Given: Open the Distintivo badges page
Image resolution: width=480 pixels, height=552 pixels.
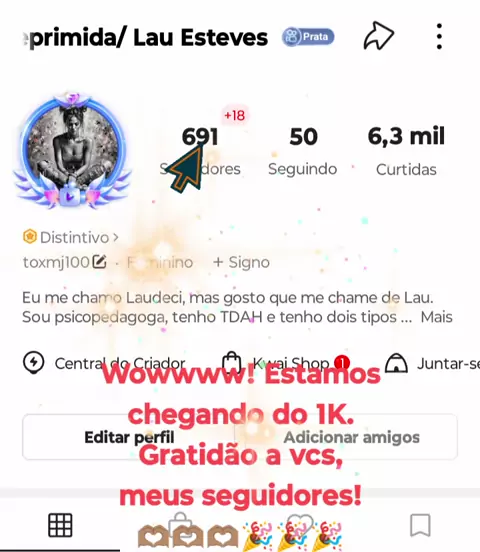Looking at the screenshot, I should (x=70, y=237).
